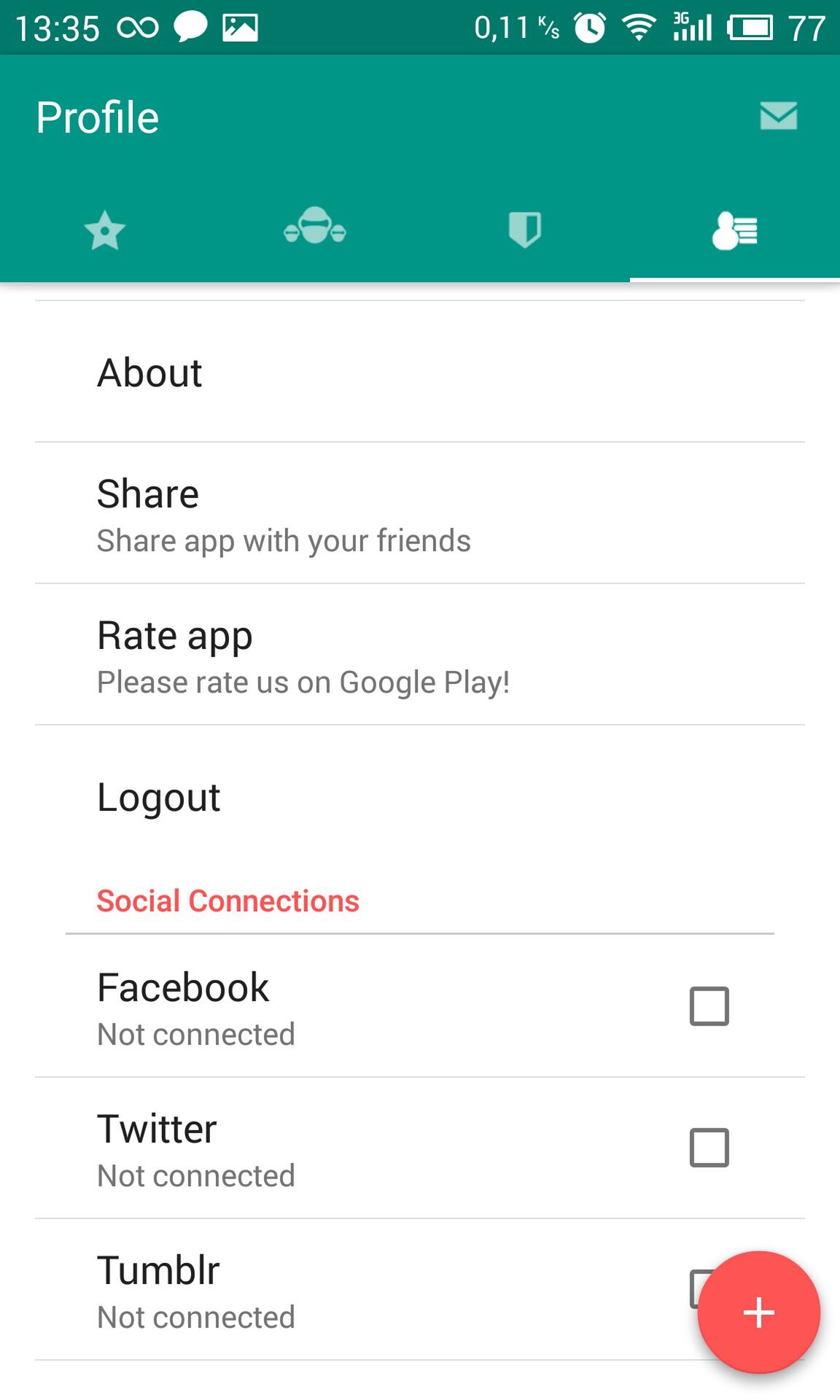
Task: Tap Logout
Action: [420, 796]
